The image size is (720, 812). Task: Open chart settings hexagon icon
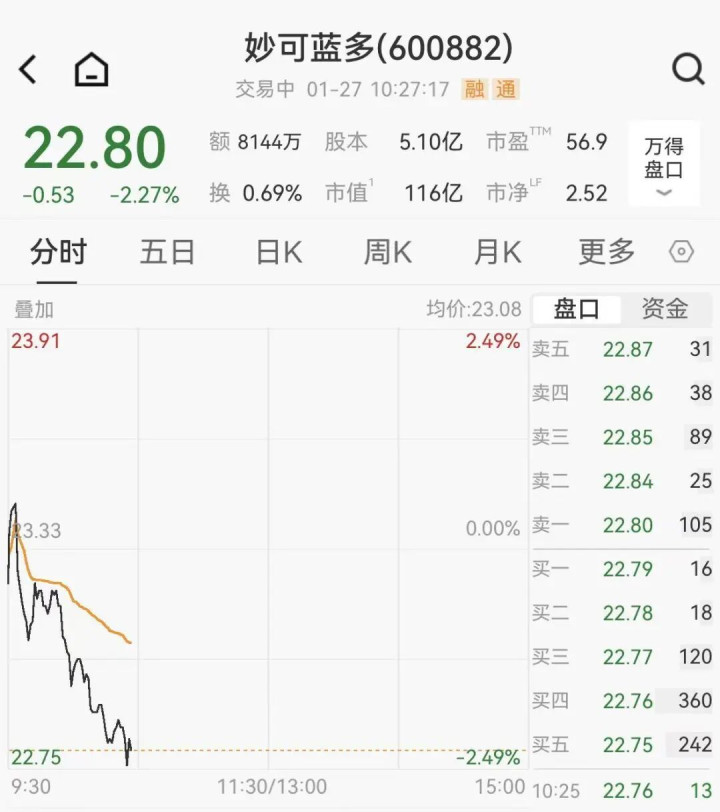coord(681,252)
